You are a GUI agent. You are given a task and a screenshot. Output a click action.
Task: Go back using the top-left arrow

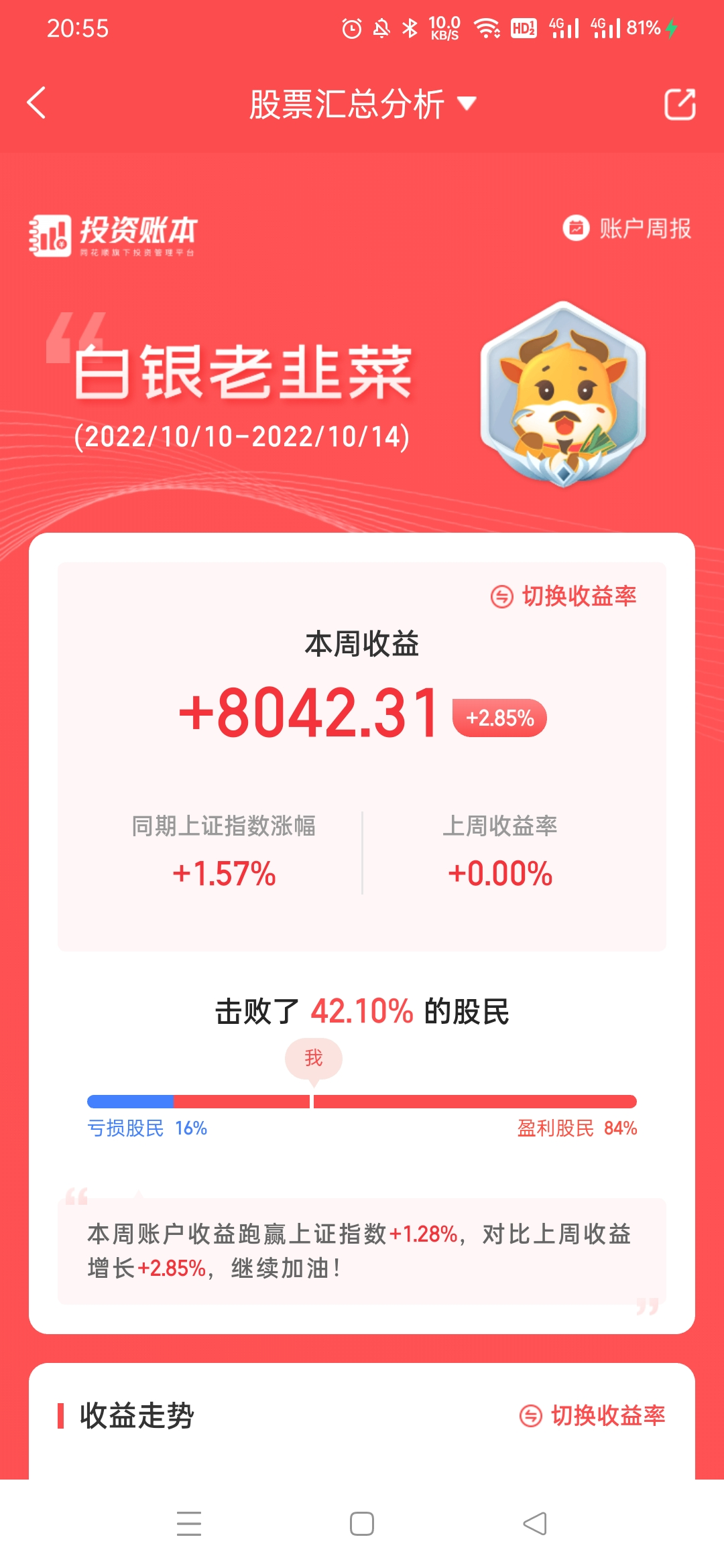tap(36, 103)
